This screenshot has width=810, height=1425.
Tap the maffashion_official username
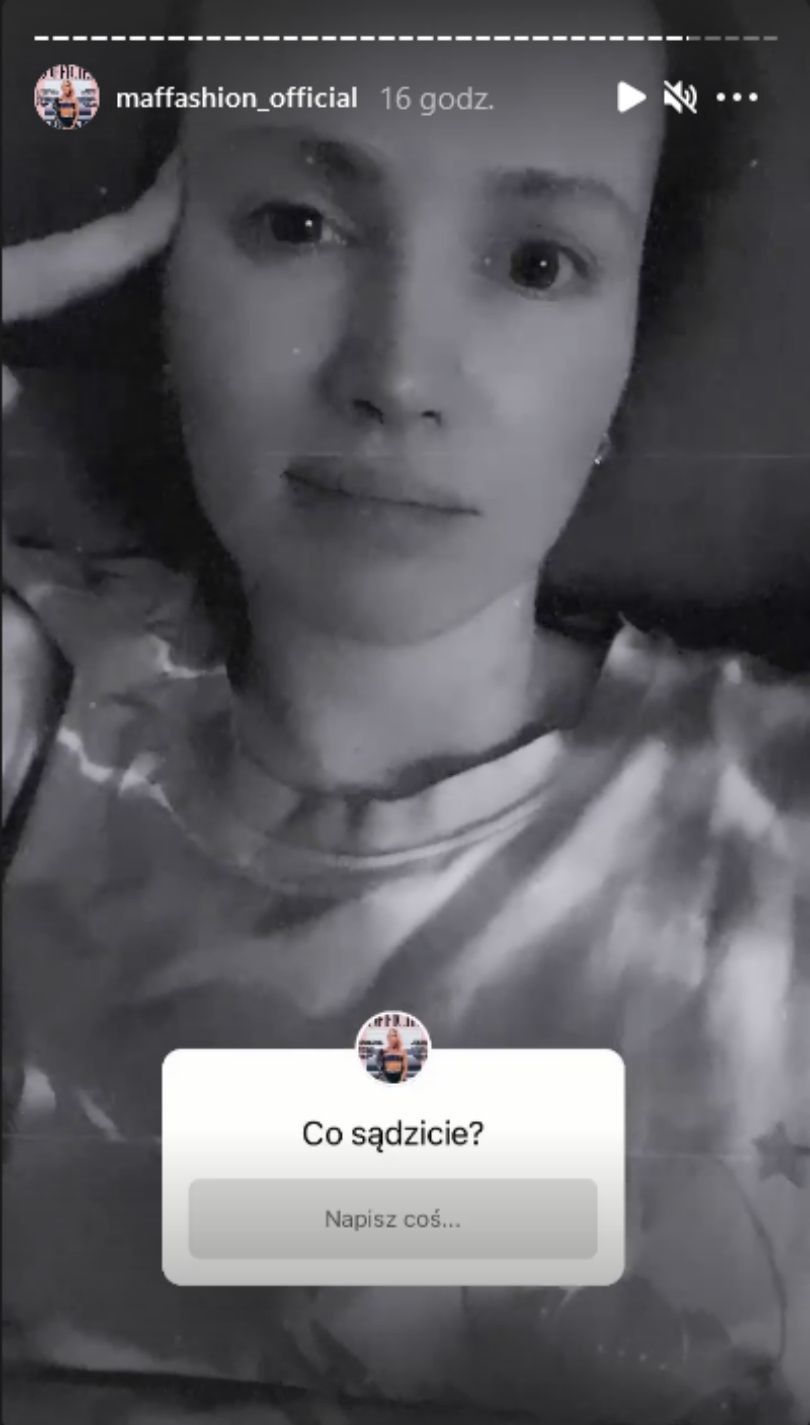236,98
